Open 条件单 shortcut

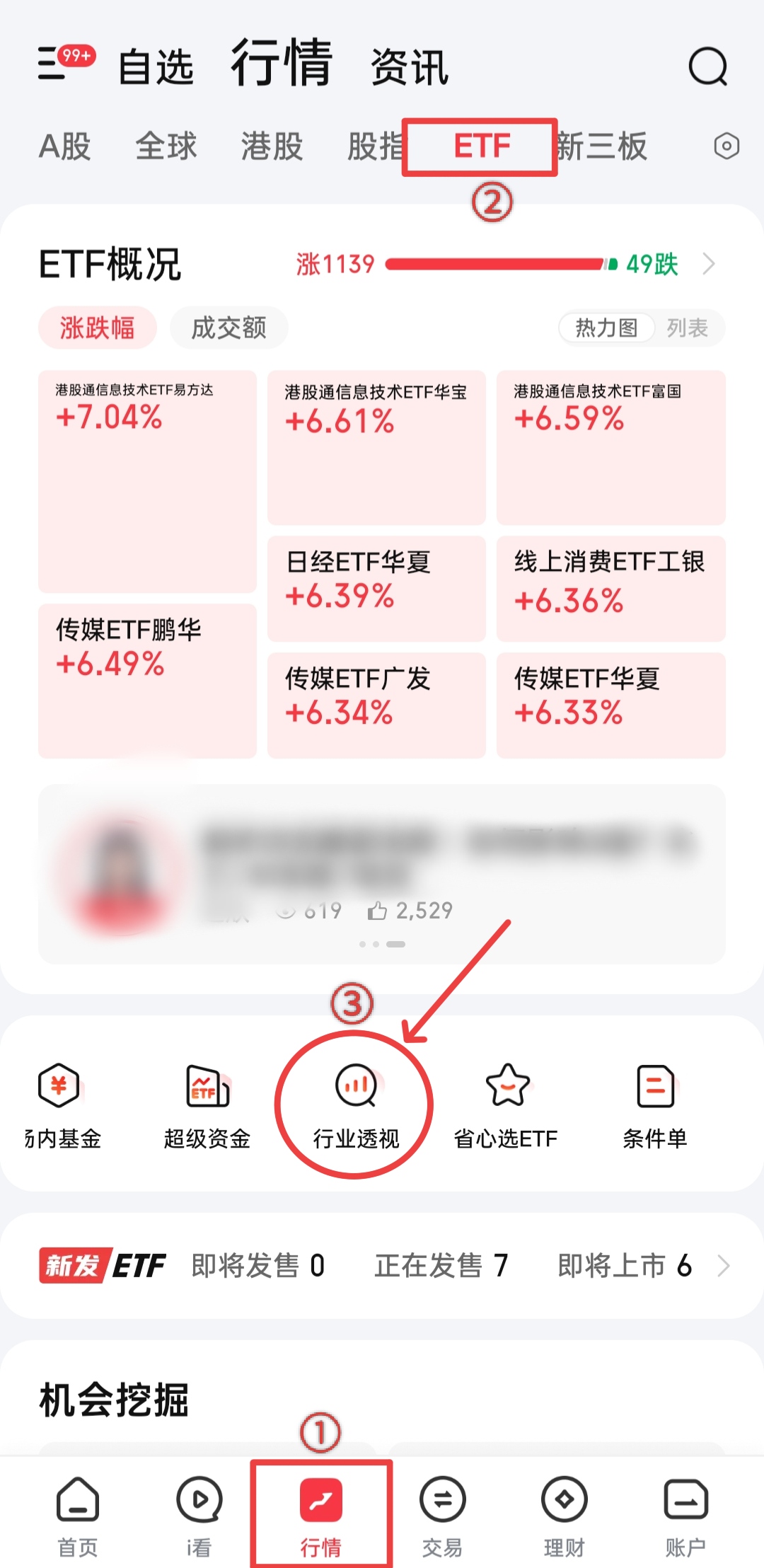[655, 1104]
